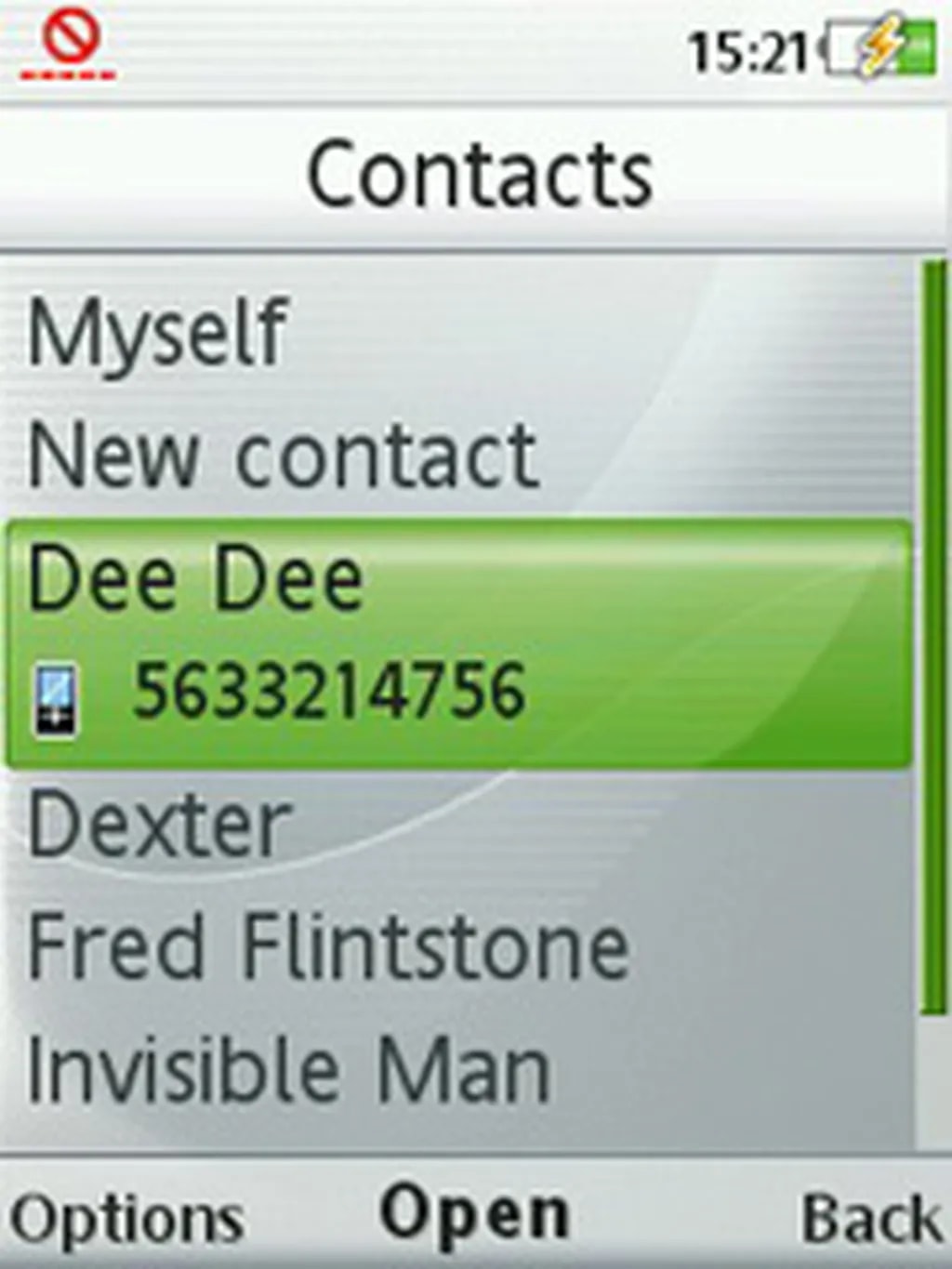Open the Dee Dee contact

195,579
